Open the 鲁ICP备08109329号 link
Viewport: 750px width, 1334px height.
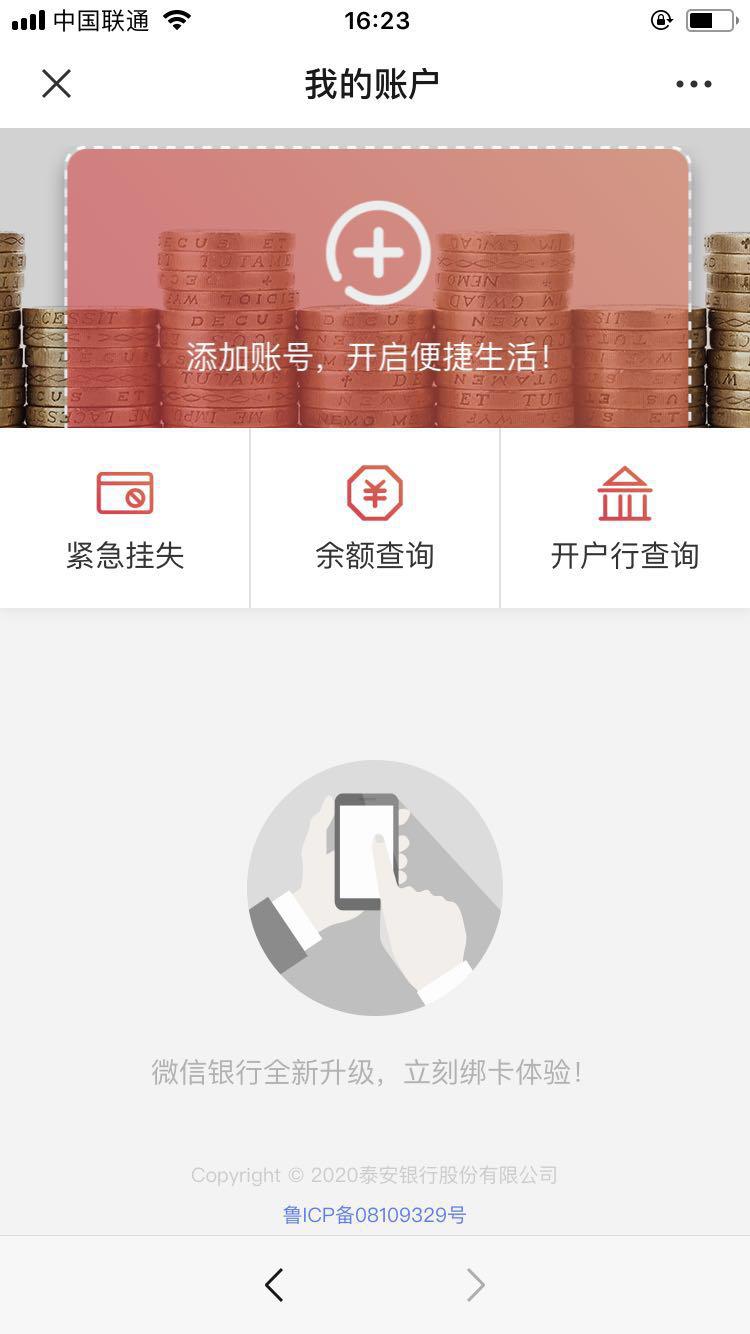[x=375, y=1215]
